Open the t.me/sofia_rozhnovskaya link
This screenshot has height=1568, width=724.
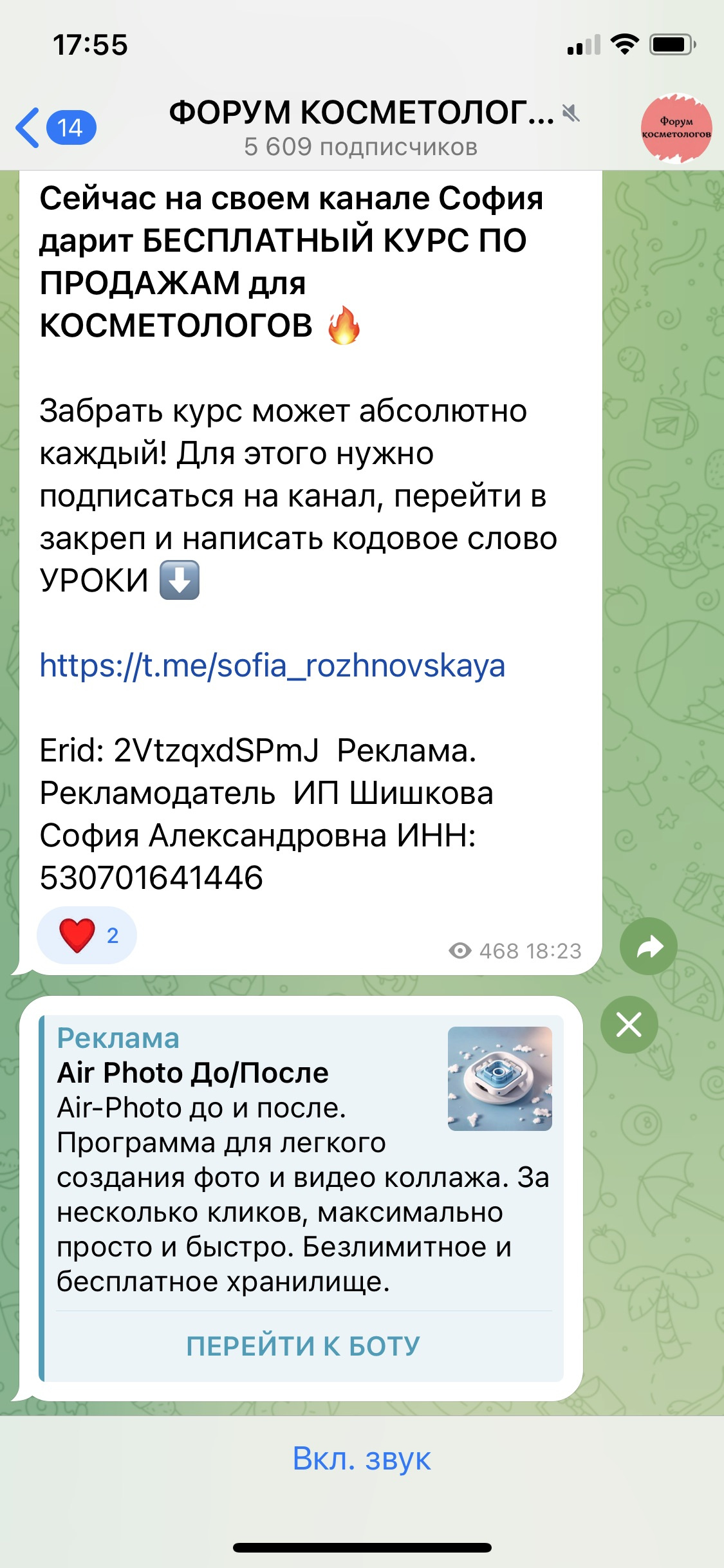(x=272, y=666)
